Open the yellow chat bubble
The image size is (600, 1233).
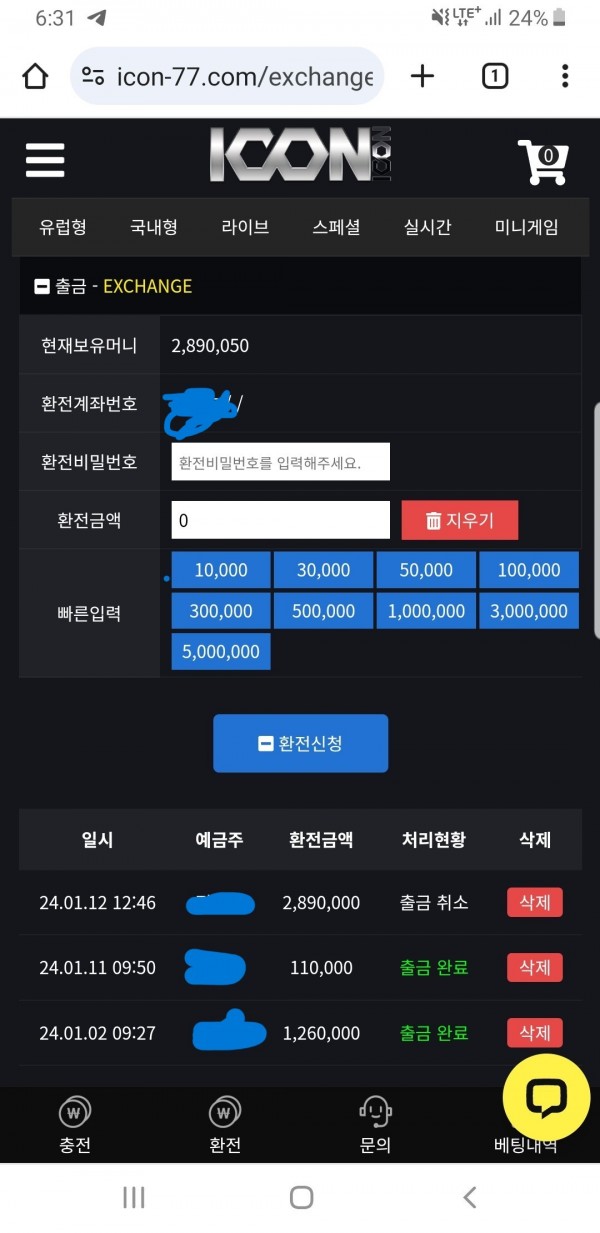(x=546, y=1097)
